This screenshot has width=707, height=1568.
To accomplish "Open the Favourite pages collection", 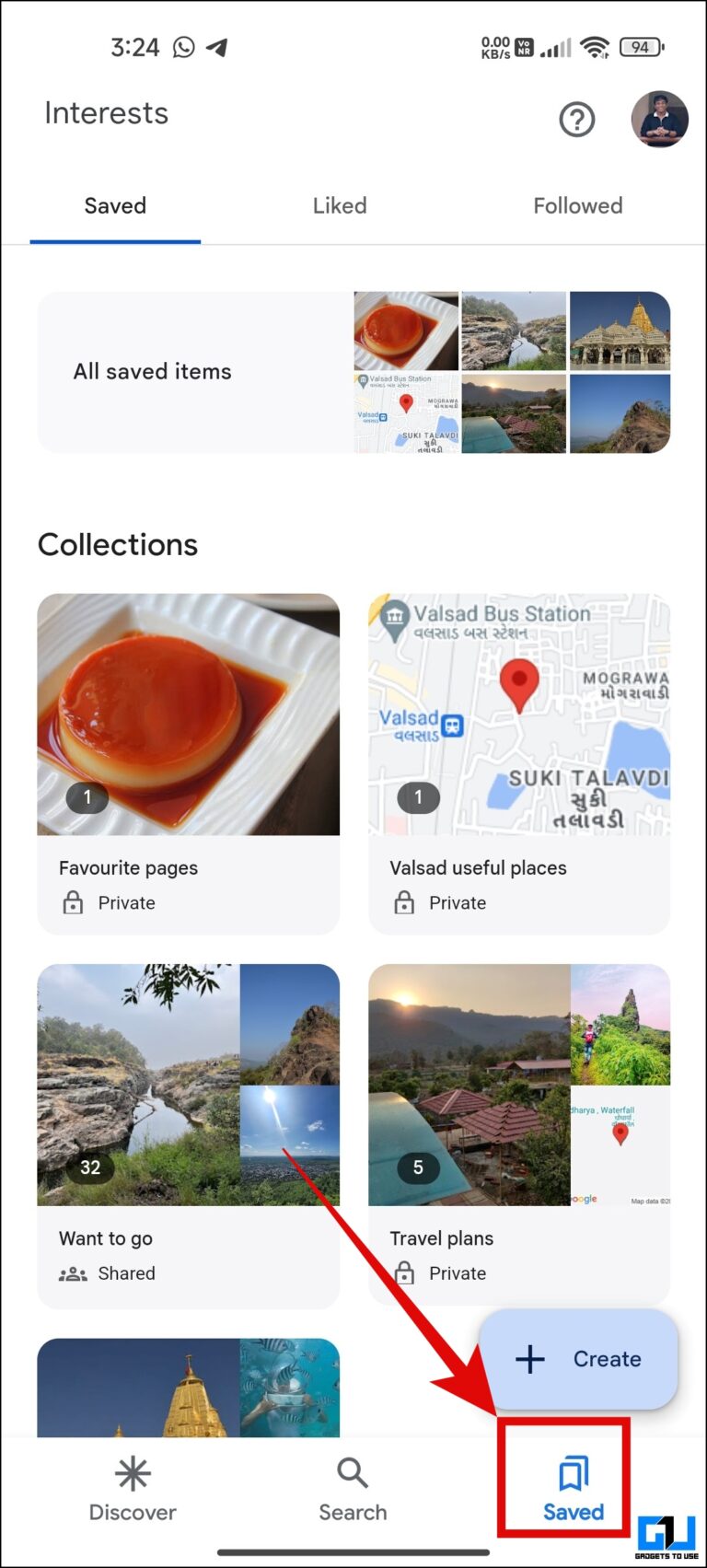I will coord(188,763).
